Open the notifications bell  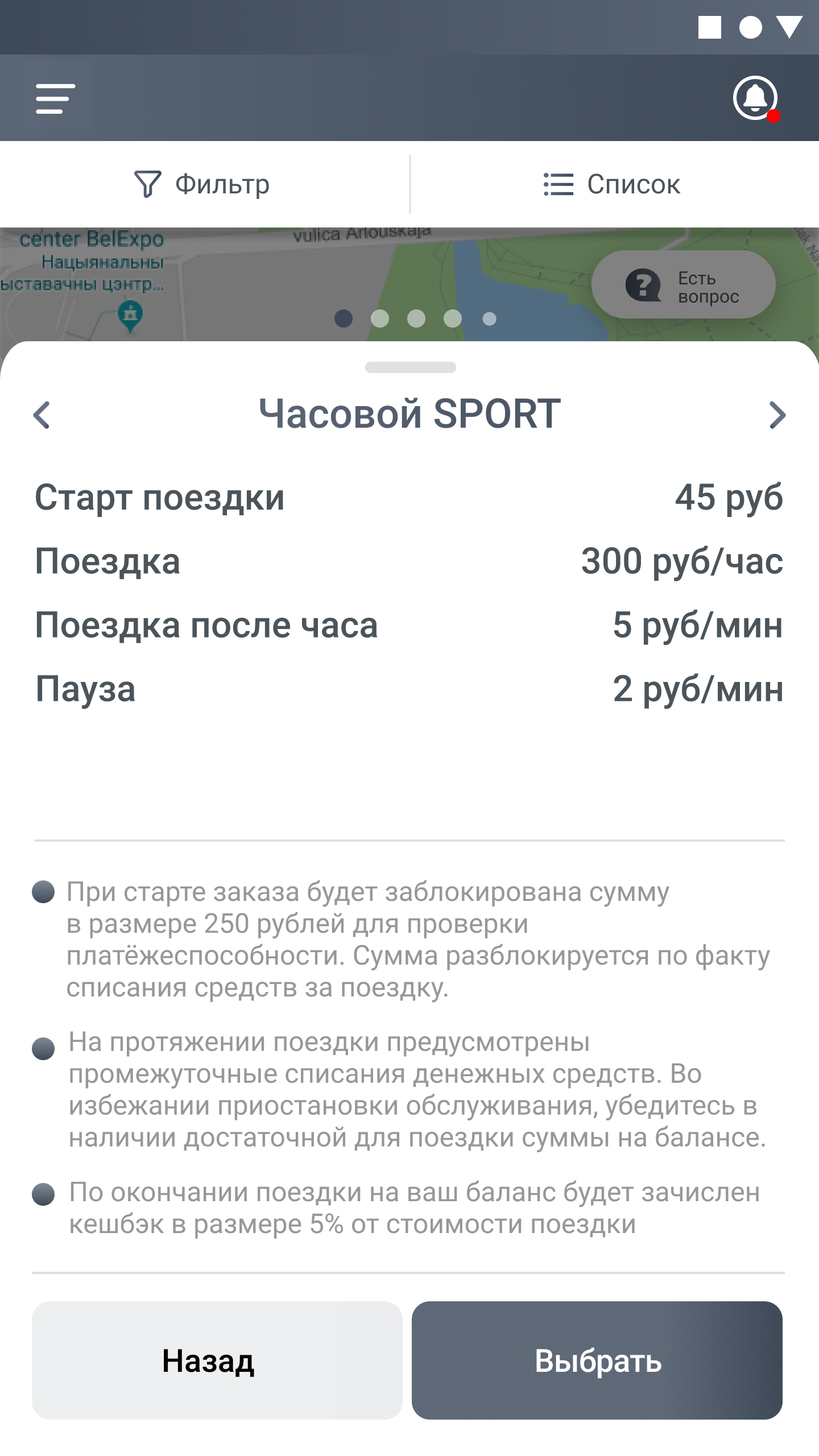(755, 98)
